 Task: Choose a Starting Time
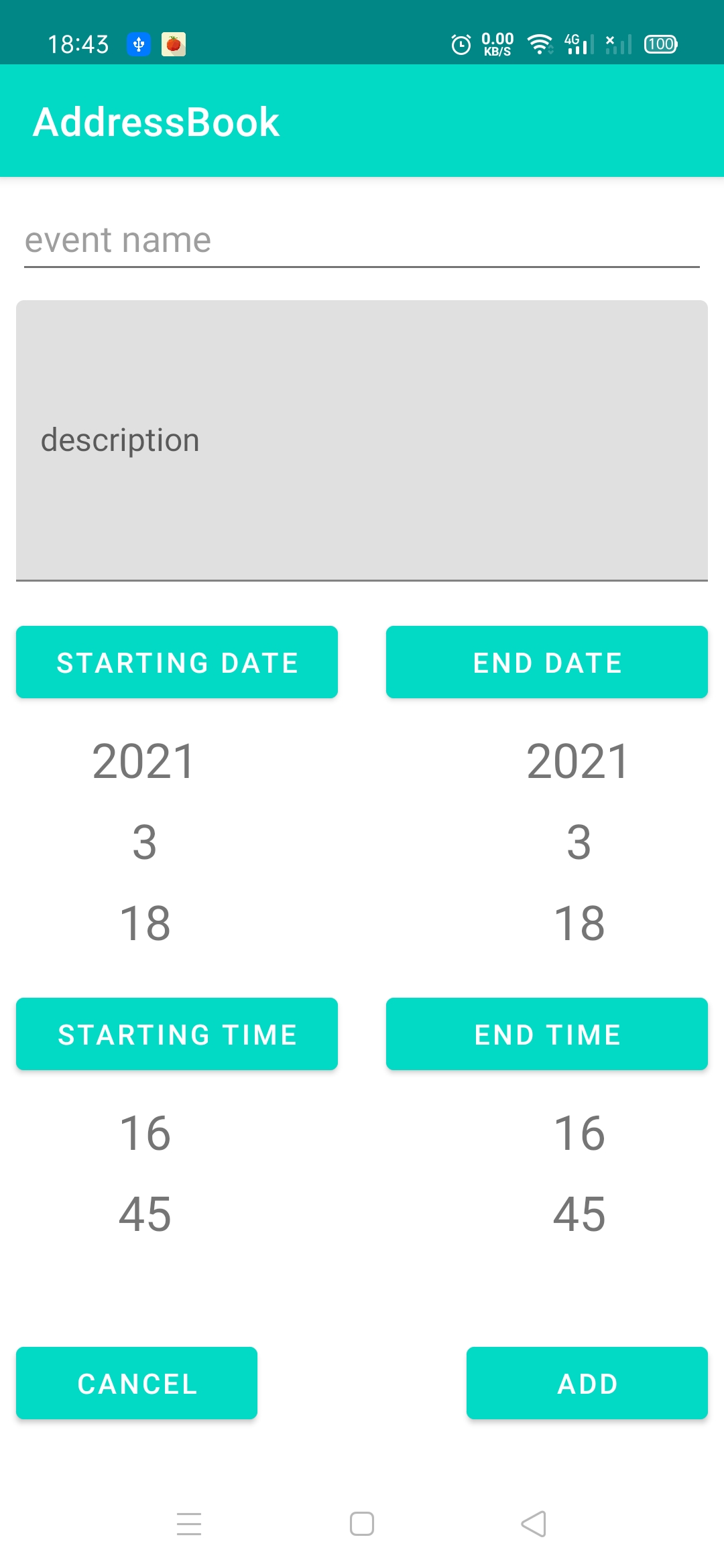coord(177,1034)
